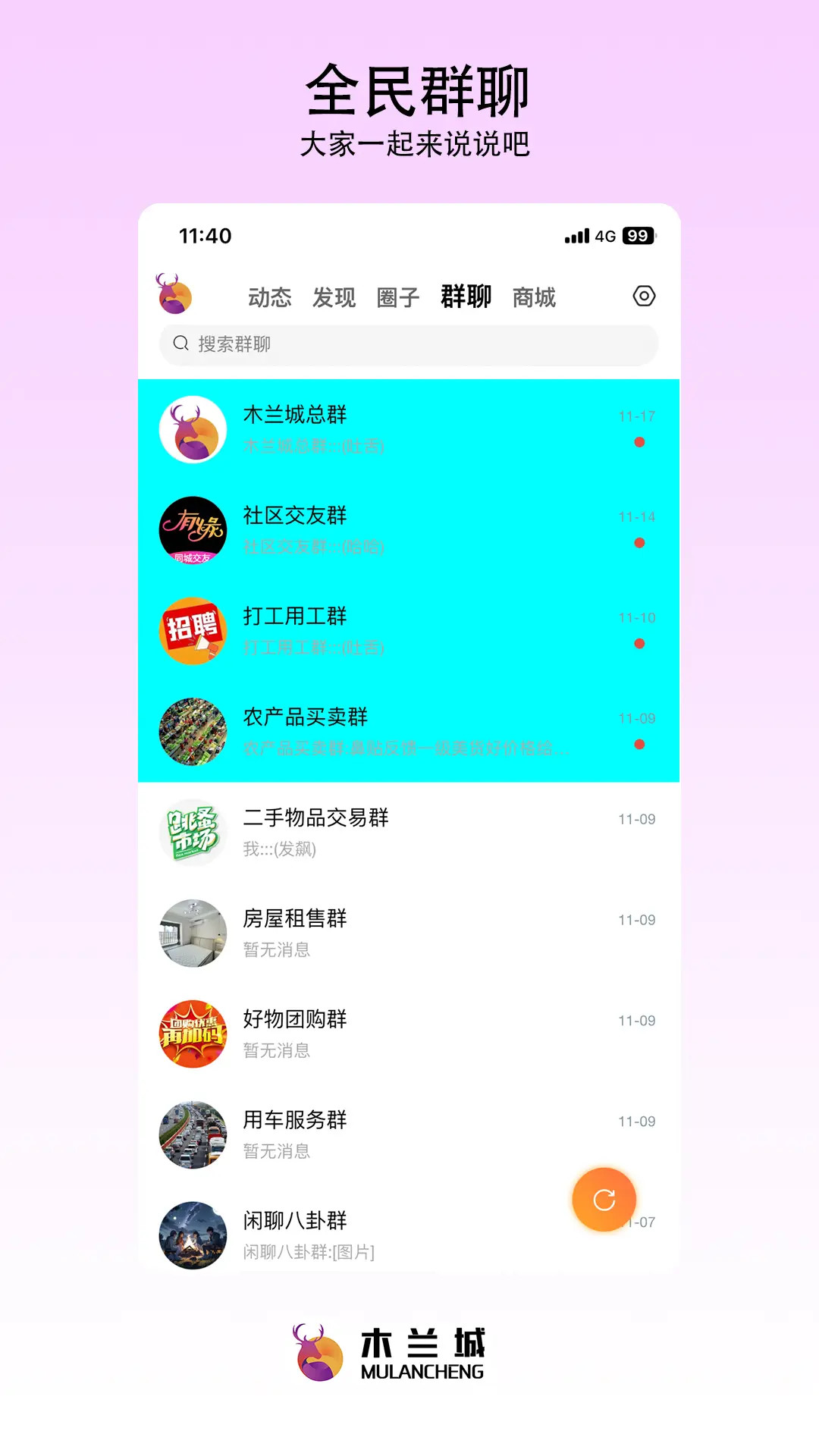Open settings via the gear icon
This screenshot has height=1456, width=819.
click(x=643, y=297)
